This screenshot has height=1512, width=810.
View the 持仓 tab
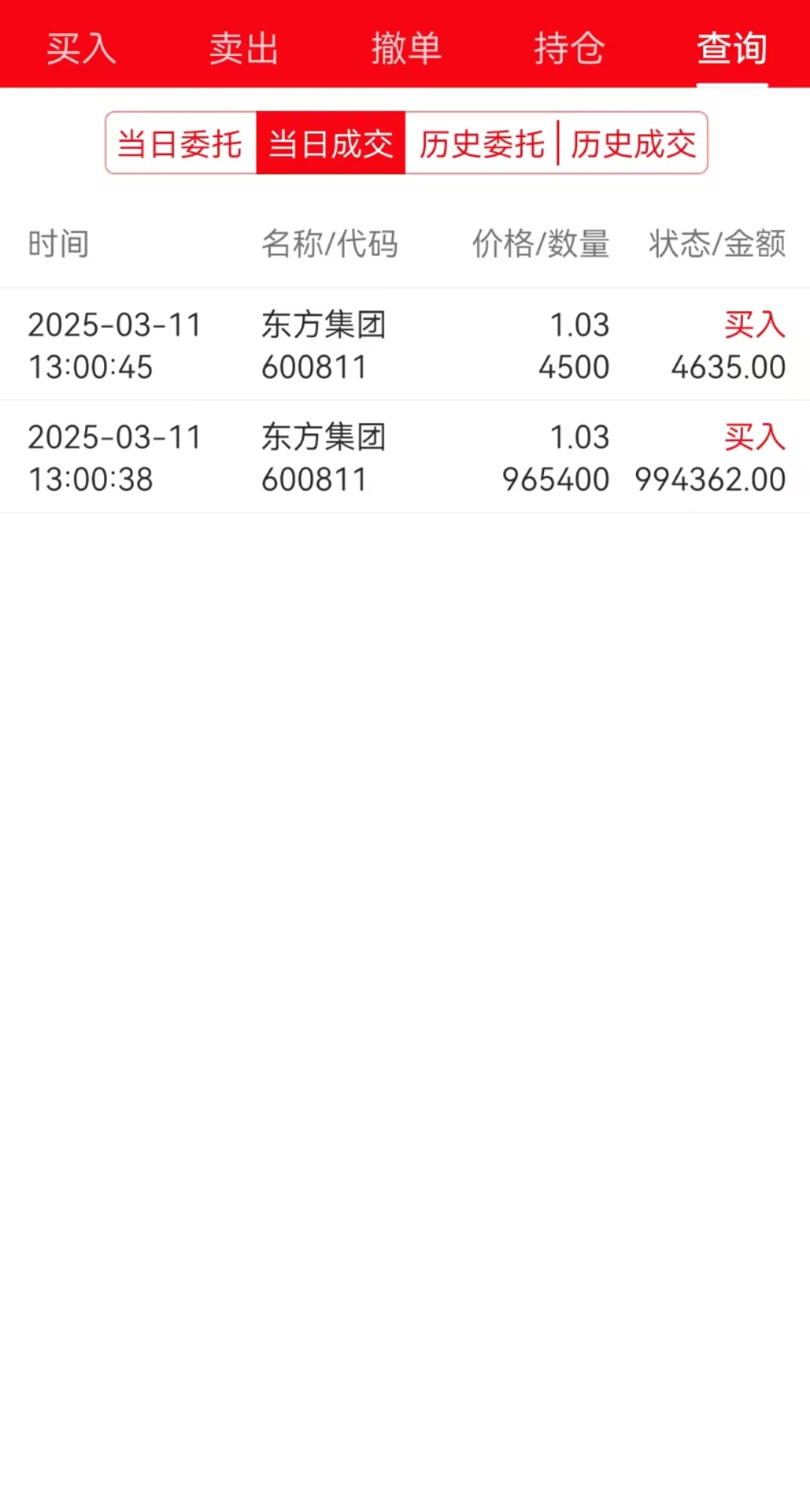click(x=569, y=48)
